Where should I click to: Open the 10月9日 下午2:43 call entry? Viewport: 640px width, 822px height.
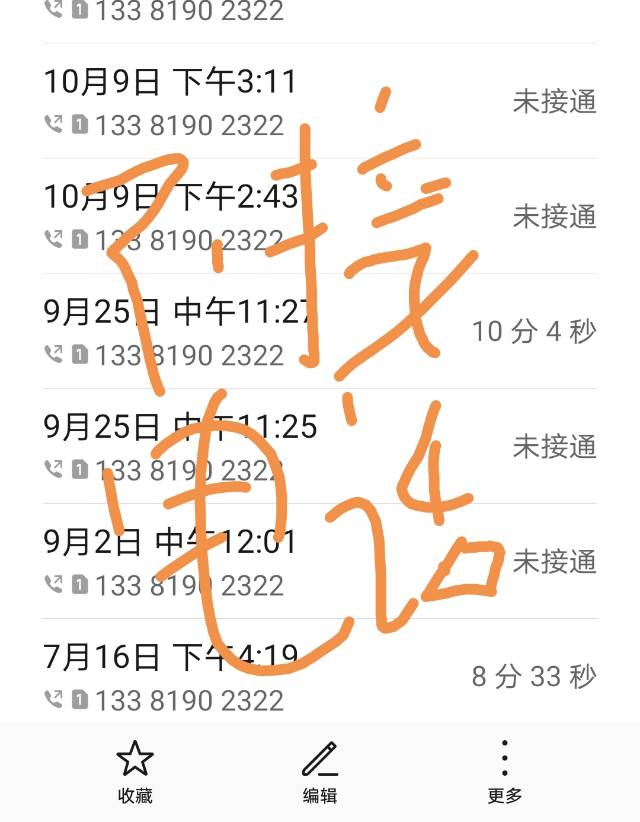[320, 216]
